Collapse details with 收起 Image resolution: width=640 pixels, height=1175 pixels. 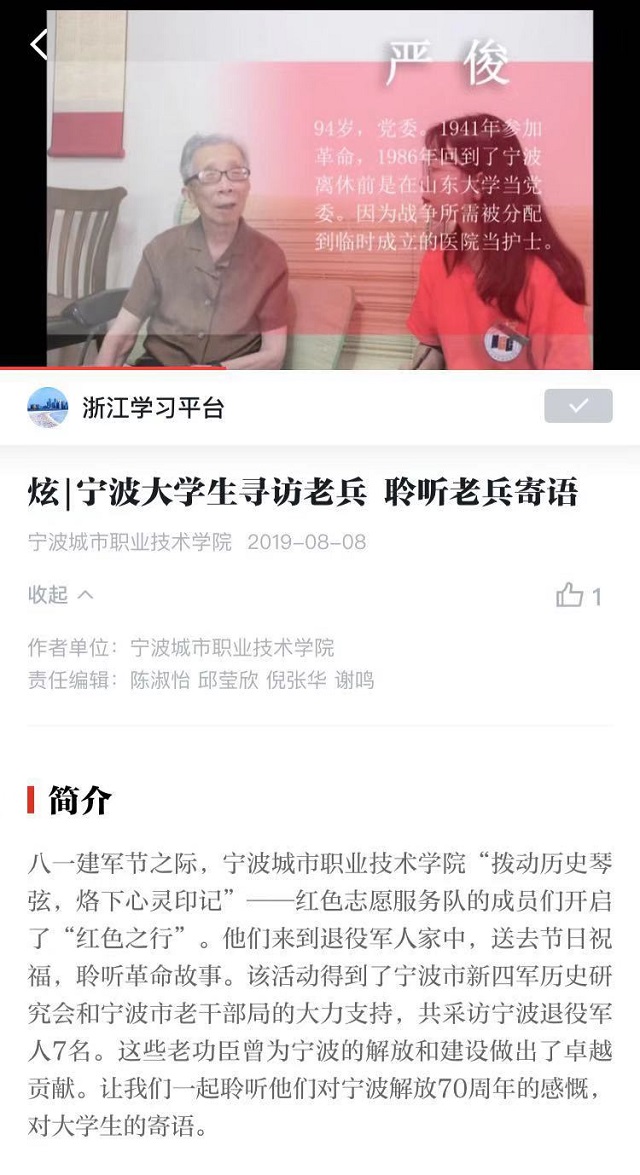[60, 595]
